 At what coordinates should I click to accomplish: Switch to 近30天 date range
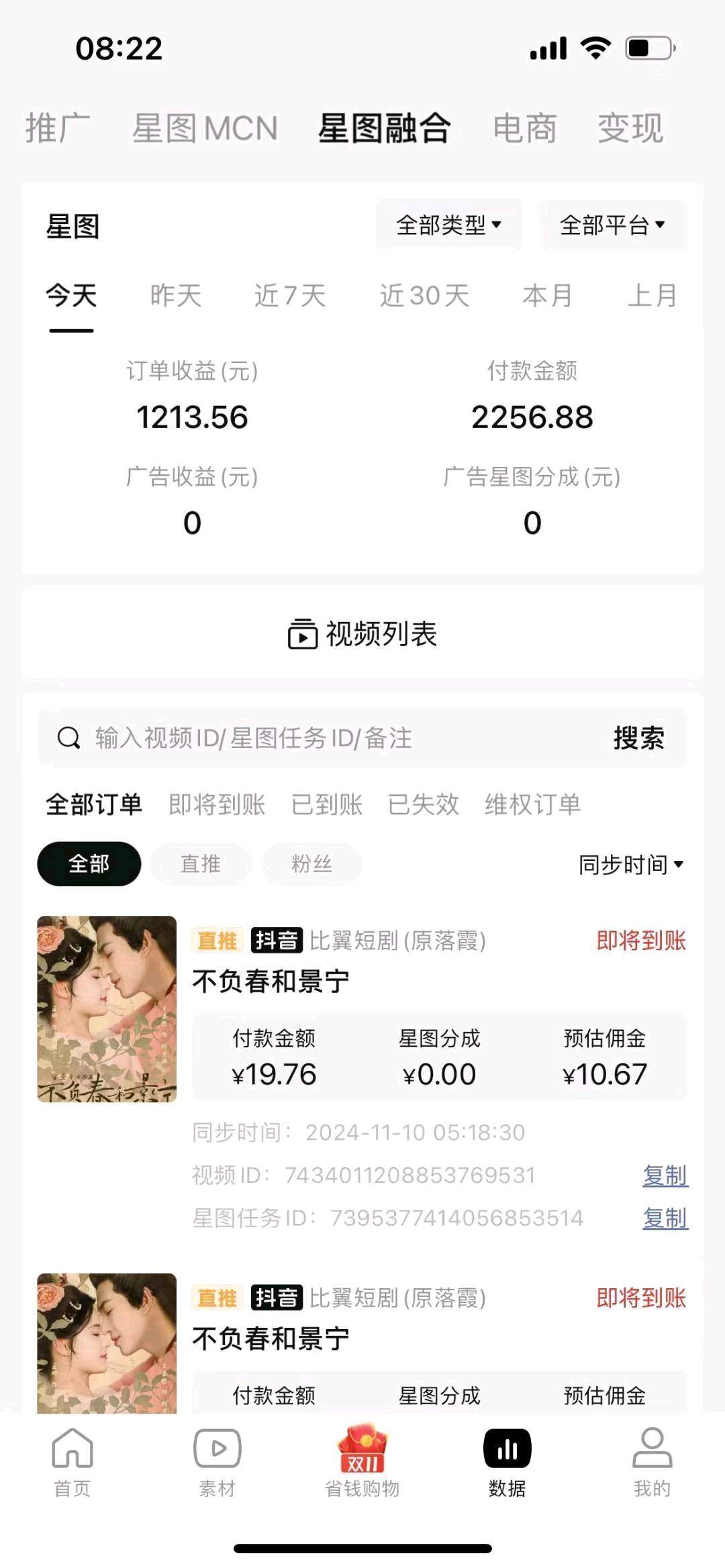click(424, 295)
